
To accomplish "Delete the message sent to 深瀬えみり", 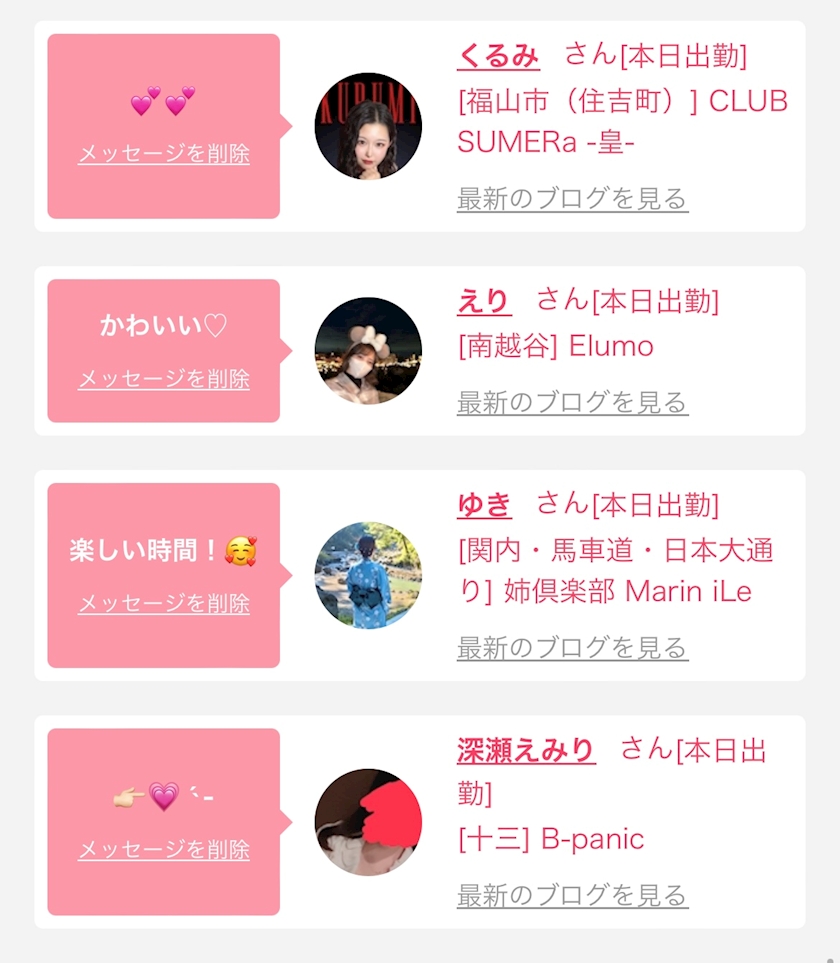I will pos(164,850).
